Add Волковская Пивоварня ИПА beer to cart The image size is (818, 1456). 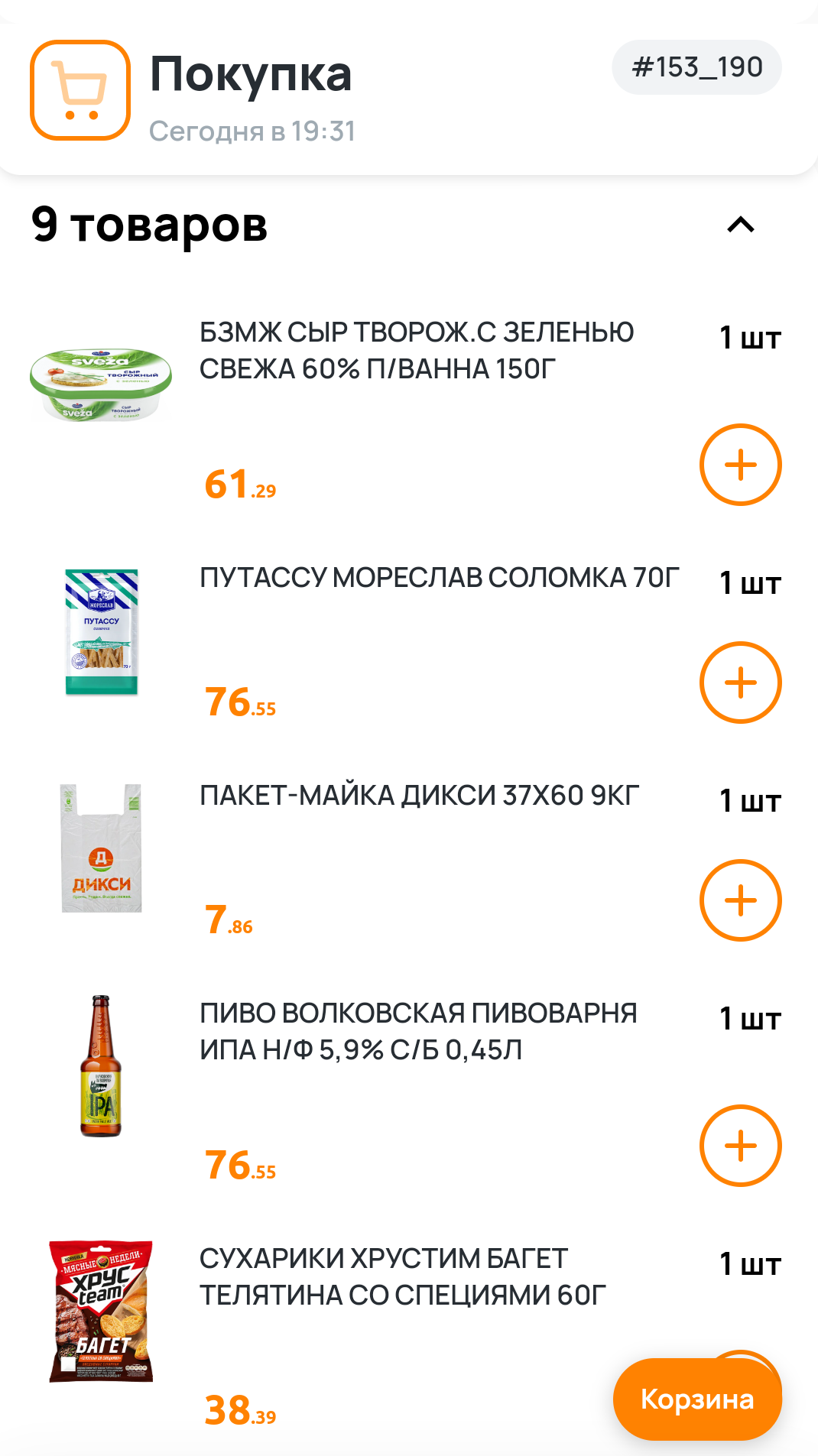(x=740, y=1146)
